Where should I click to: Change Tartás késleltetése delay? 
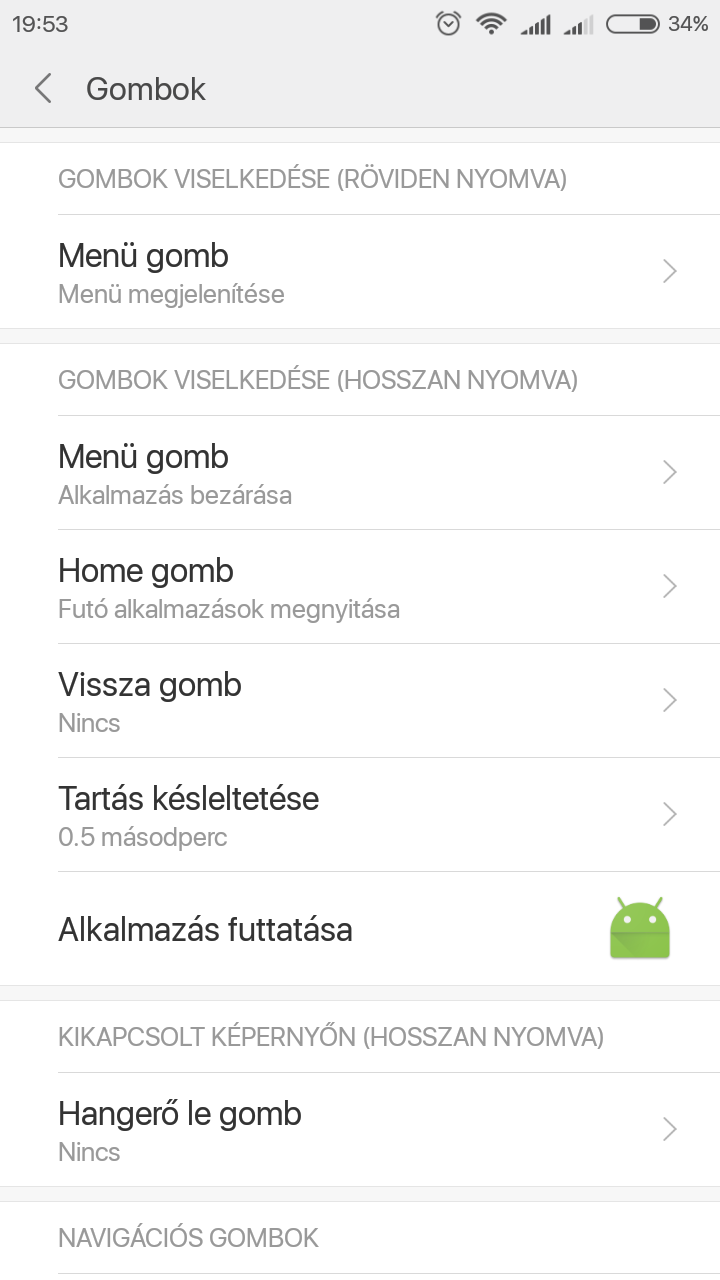coord(360,815)
